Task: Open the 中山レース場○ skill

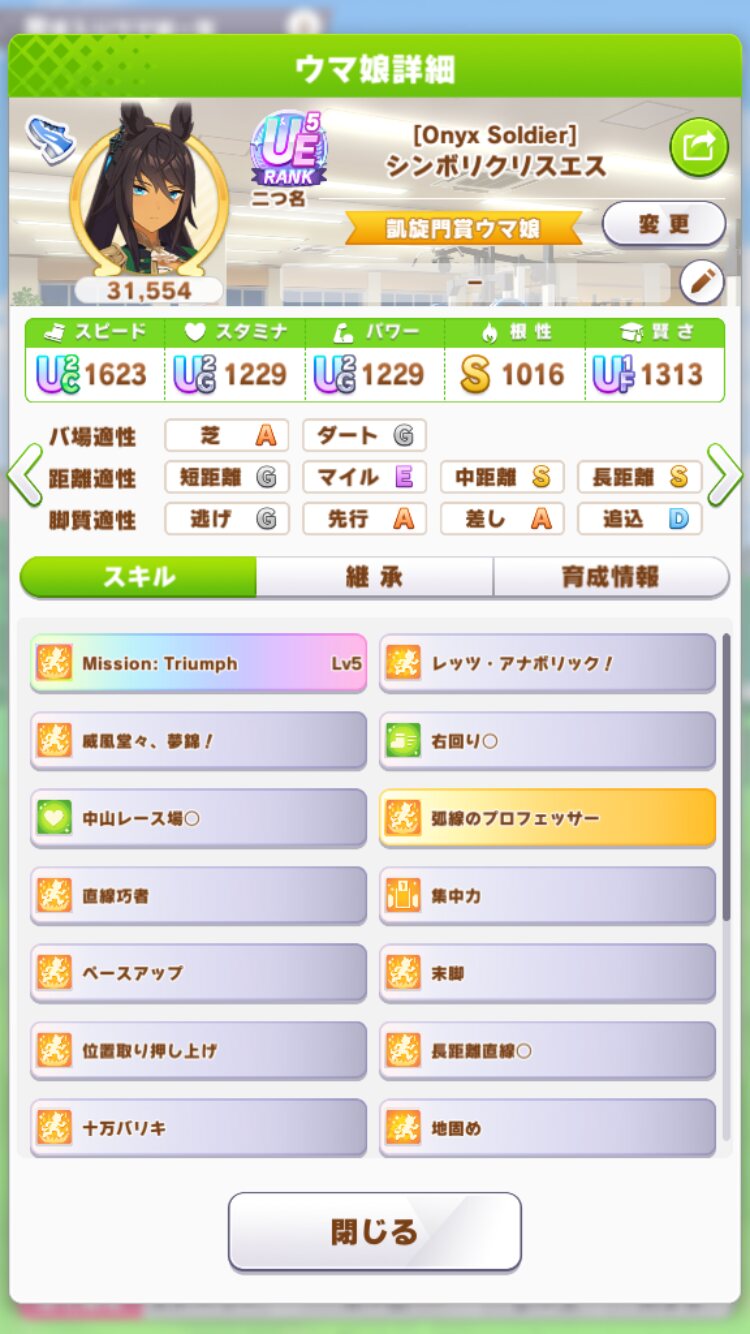Action: pos(198,818)
